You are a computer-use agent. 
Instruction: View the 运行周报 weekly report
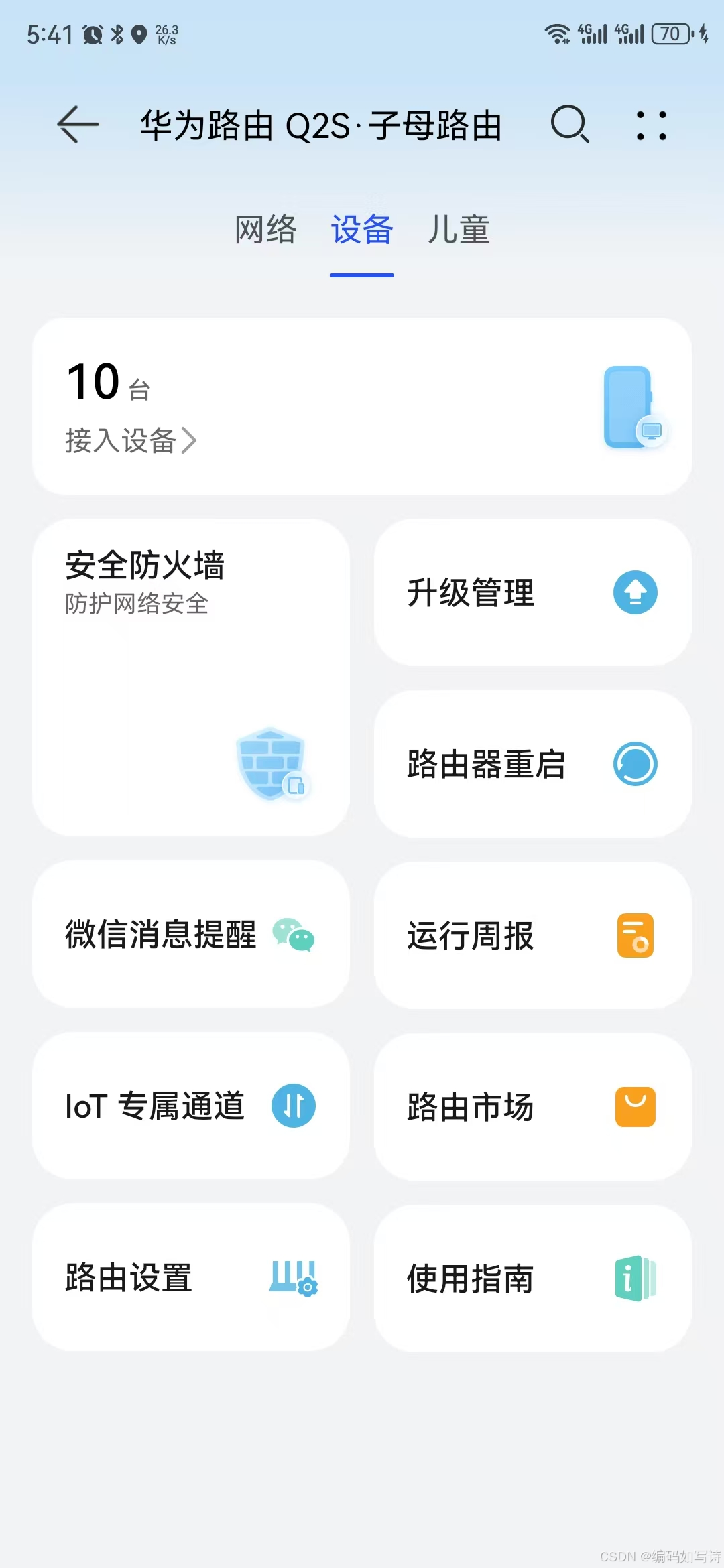532,935
